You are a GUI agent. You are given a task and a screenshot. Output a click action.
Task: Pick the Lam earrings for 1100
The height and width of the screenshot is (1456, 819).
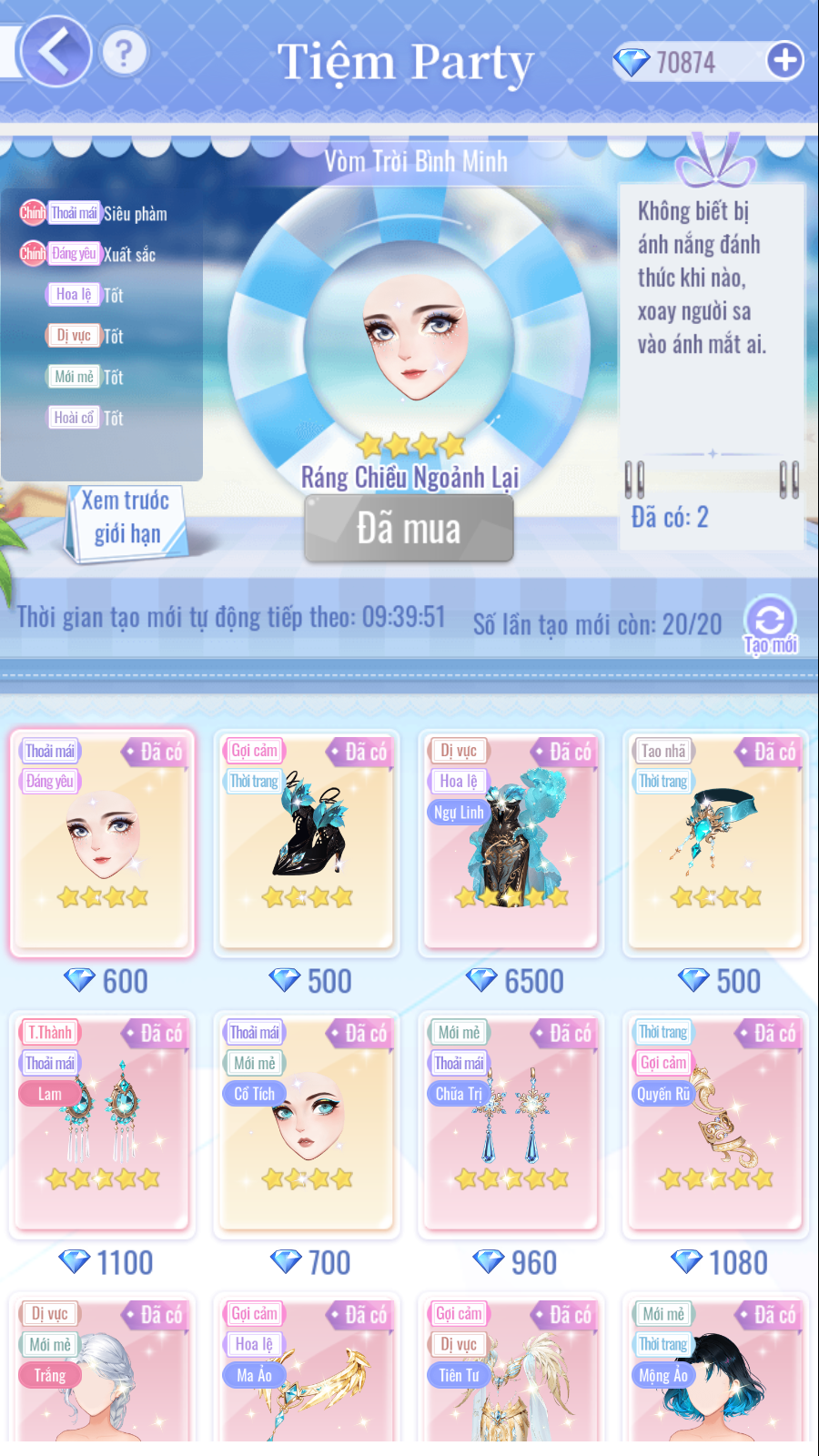[x=103, y=1124]
